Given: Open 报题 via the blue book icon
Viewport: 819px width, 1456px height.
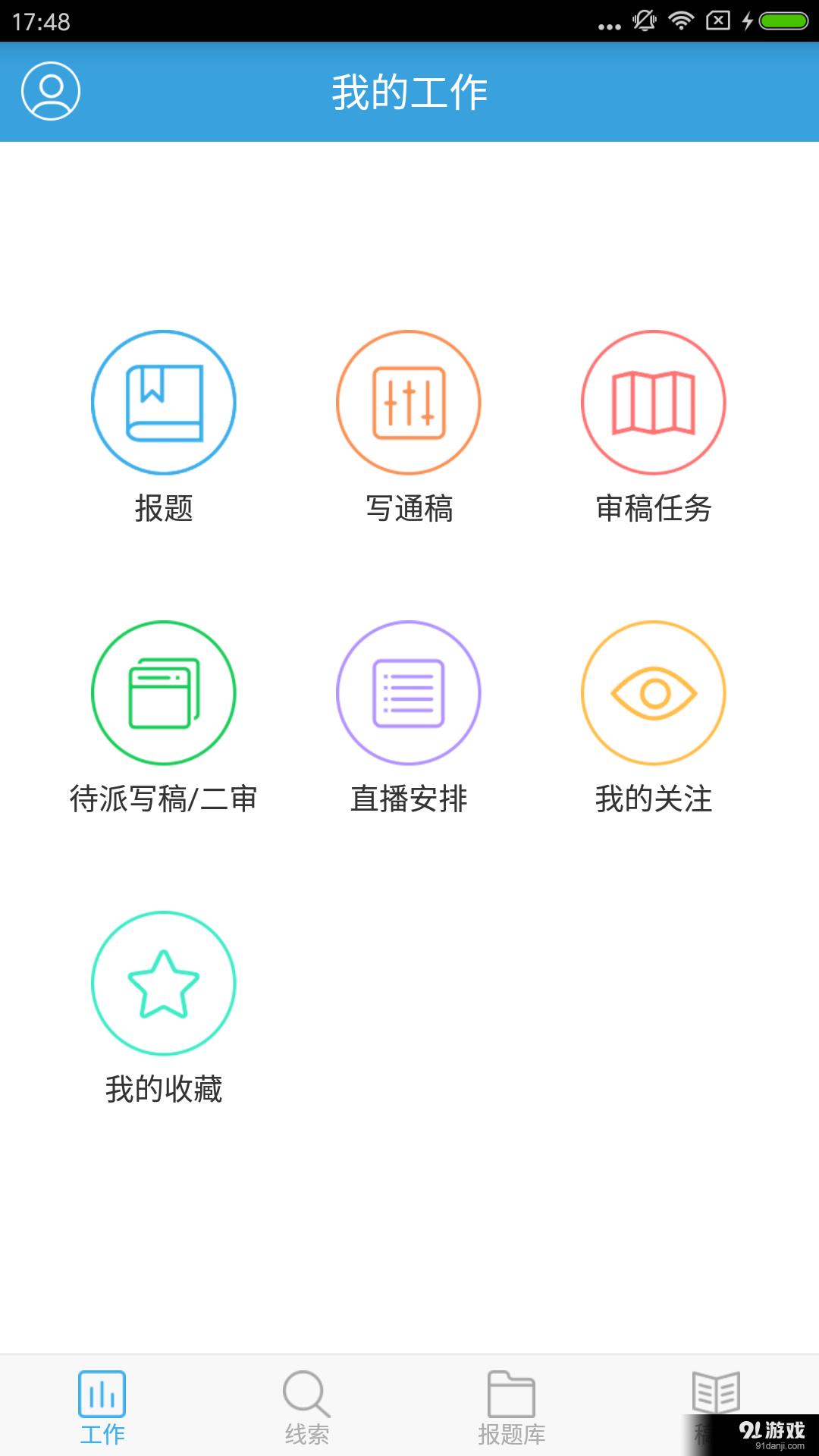Looking at the screenshot, I should 163,402.
